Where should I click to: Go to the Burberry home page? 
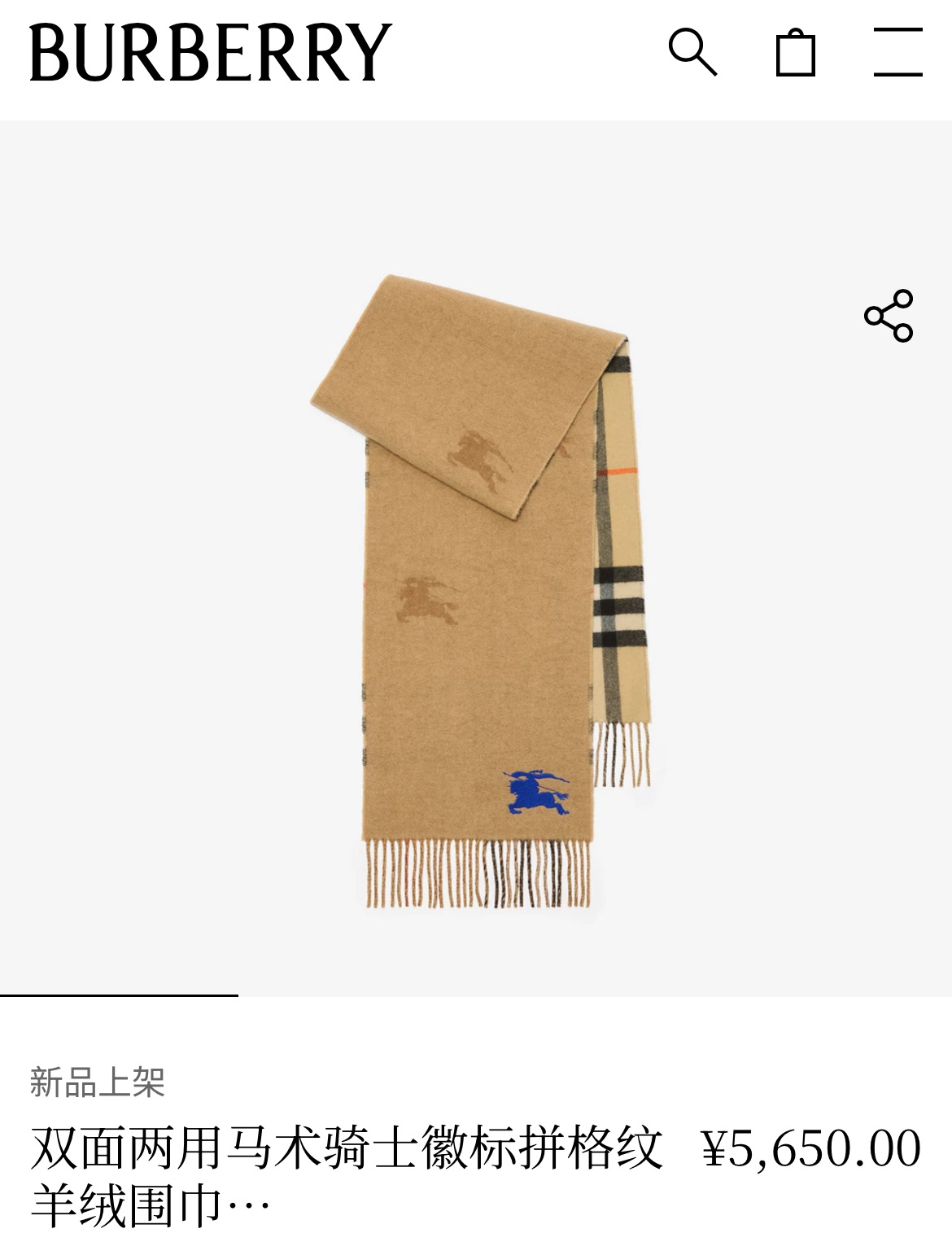[211, 52]
